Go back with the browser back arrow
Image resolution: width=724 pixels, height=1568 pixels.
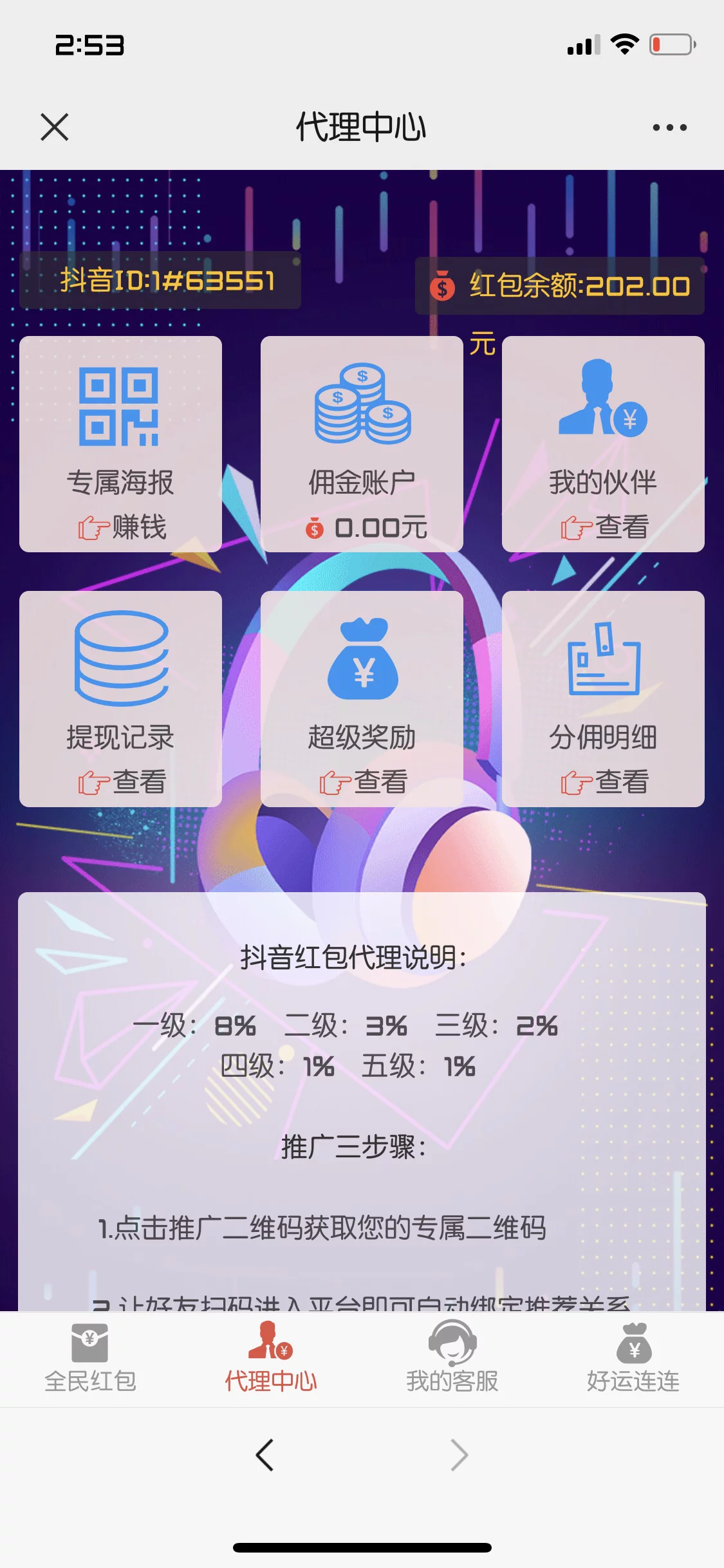pos(265,1455)
